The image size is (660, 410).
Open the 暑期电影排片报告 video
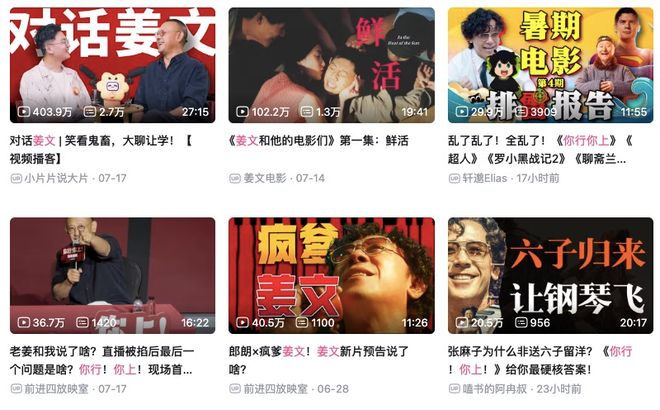tap(549, 62)
